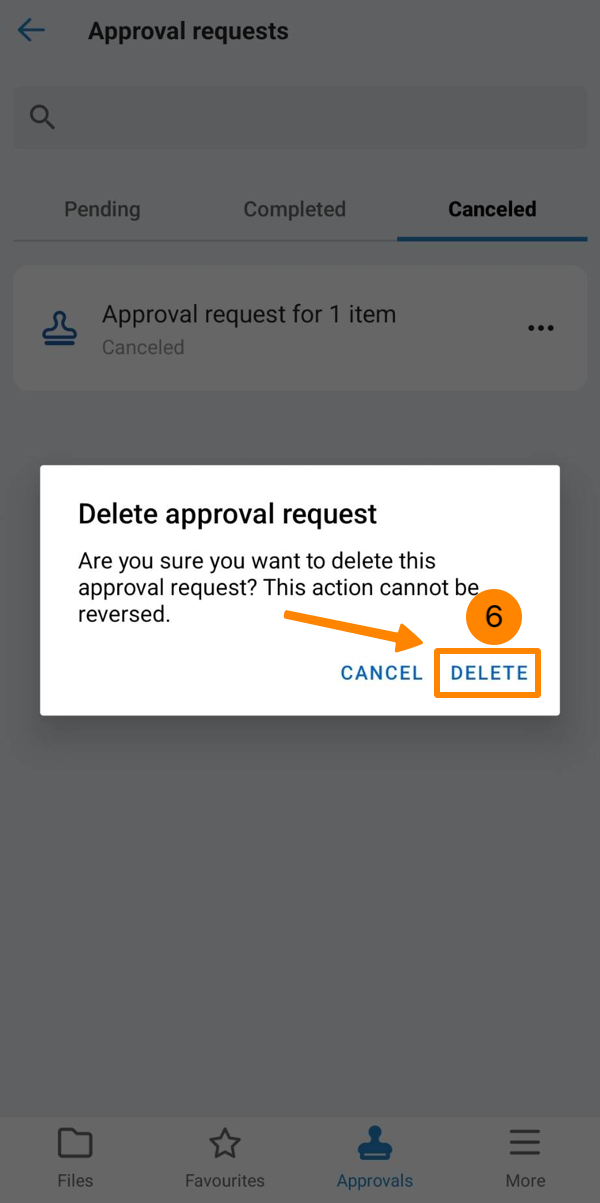Image resolution: width=600 pixels, height=1203 pixels.
Task: Open the Favourites section
Action: click(225, 1158)
